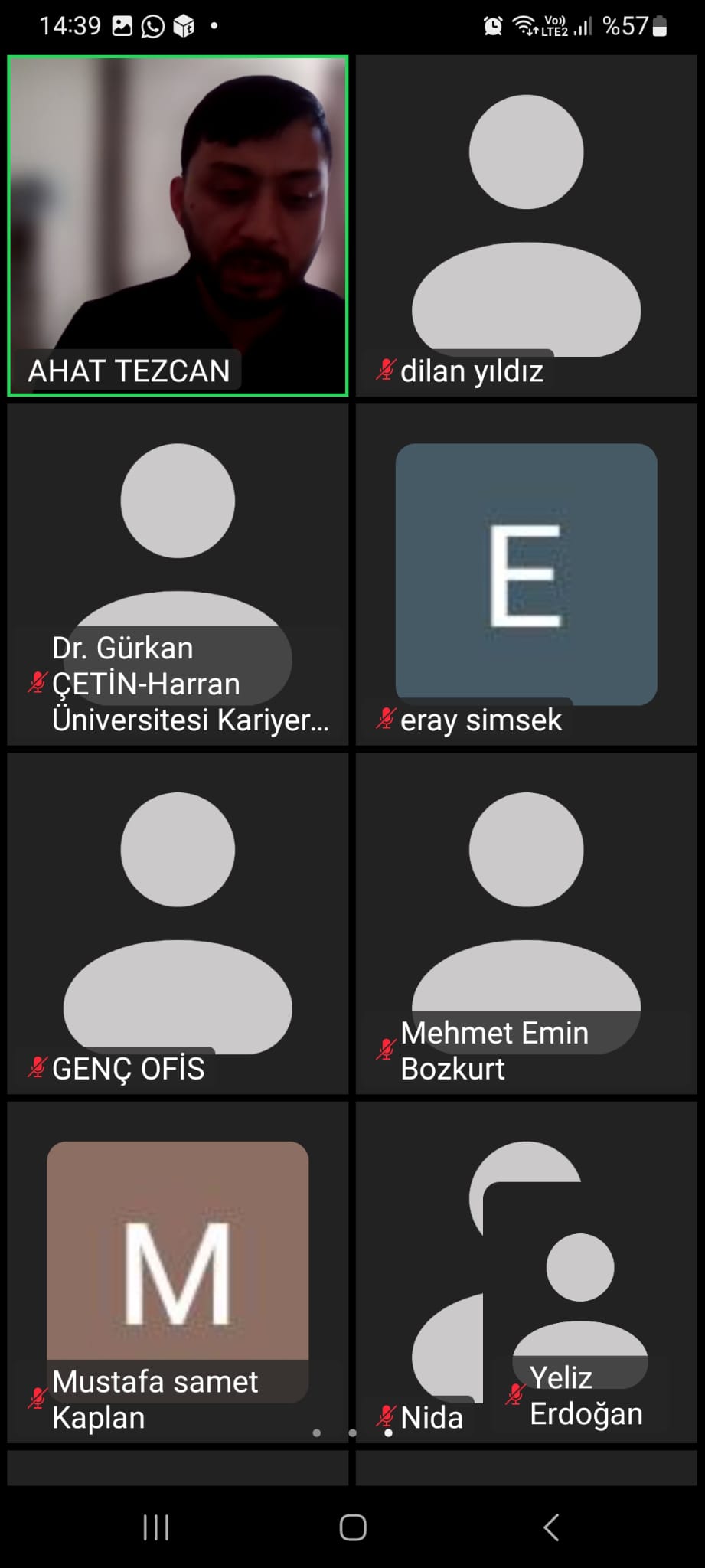Viewport: 705px width, 1568px height.
Task: Go back with the system back button
Action: tap(550, 1527)
